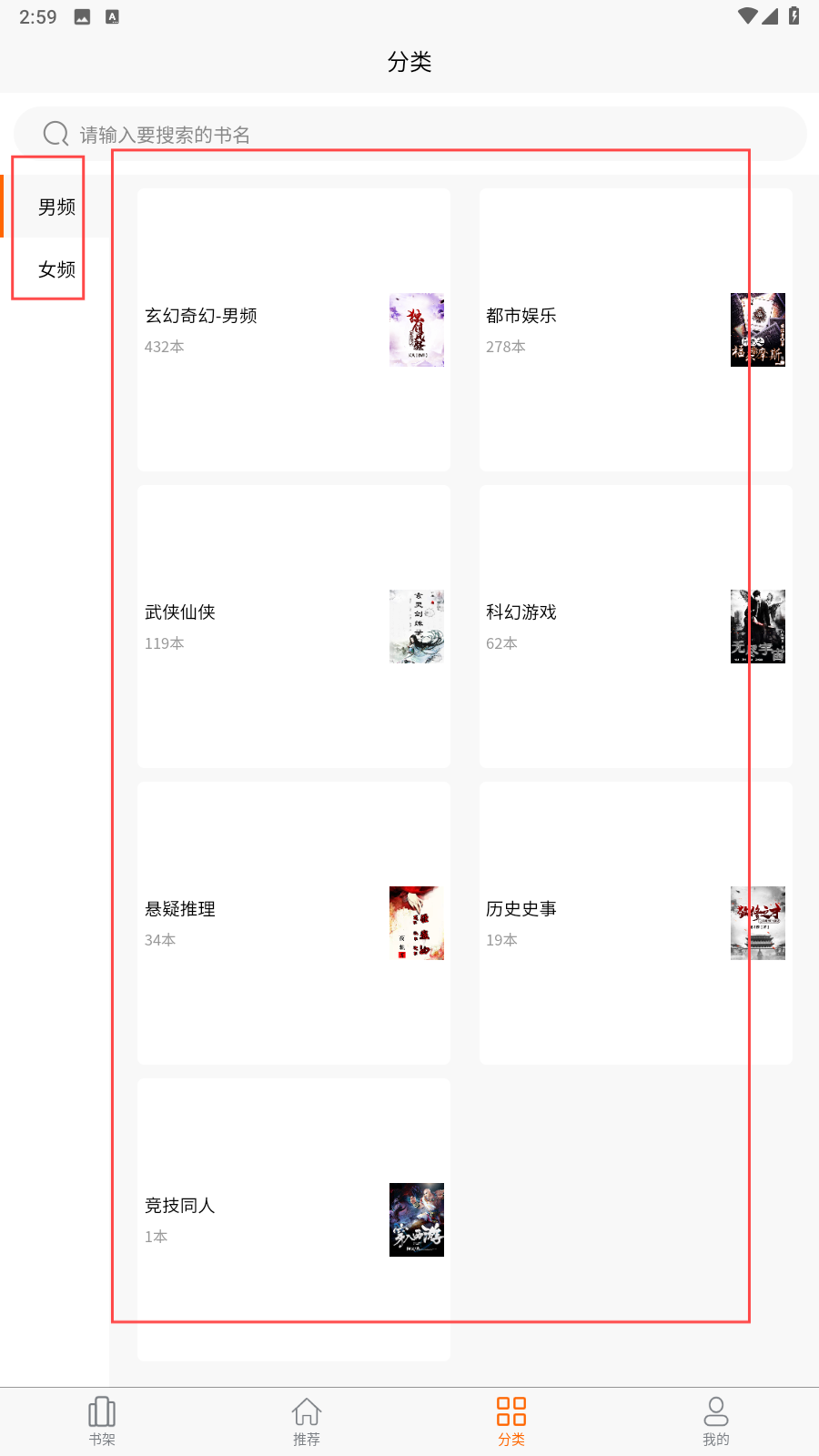This screenshot has width=819, height=1456.
Task: View the 竞技同人 category
Action: tap(293, 1219)
